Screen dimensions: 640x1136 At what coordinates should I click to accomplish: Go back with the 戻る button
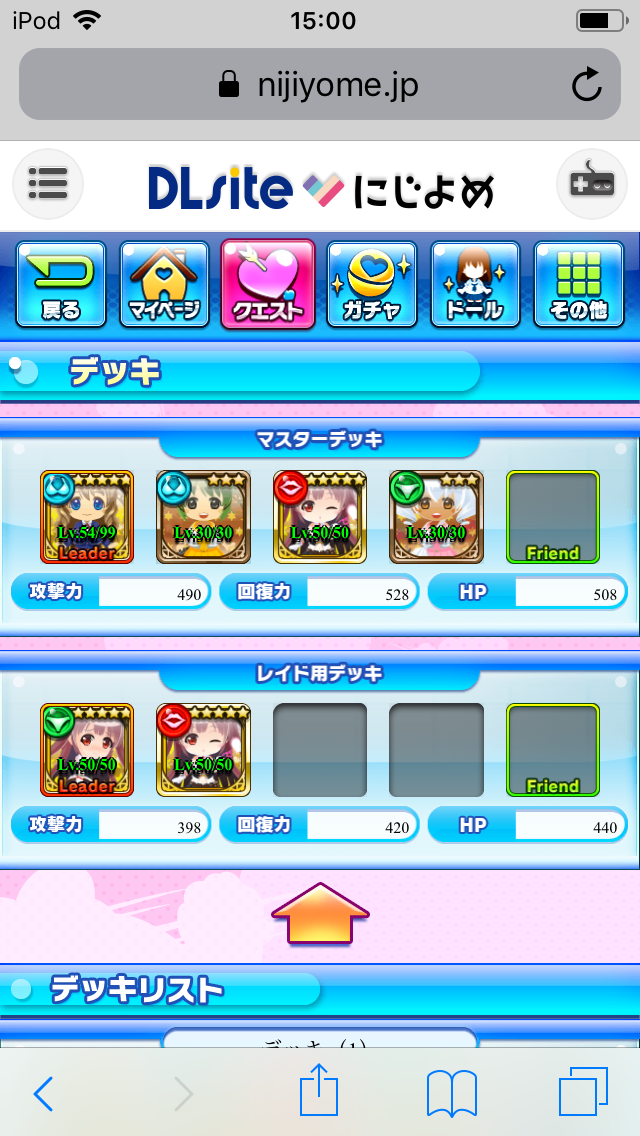[x=61, y=284]
